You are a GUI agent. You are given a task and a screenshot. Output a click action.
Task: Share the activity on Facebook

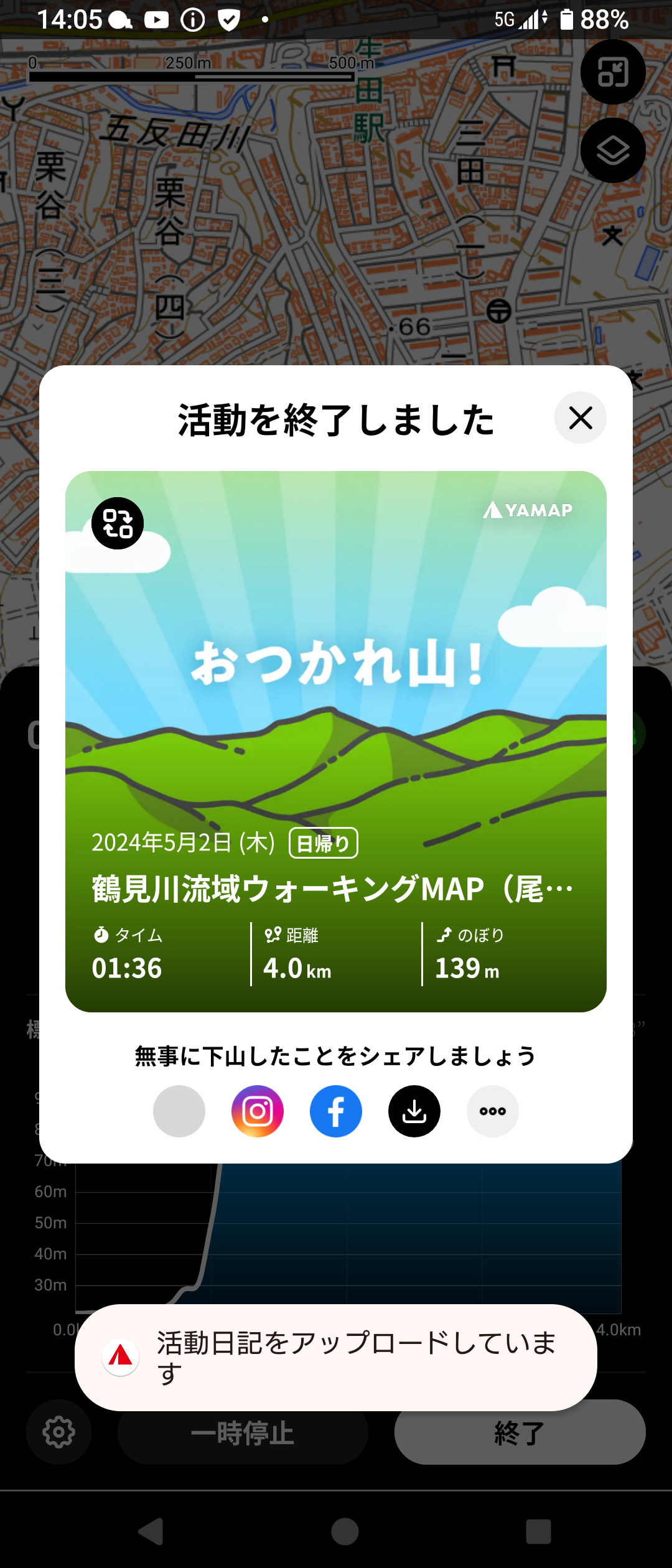point(336,1111)
